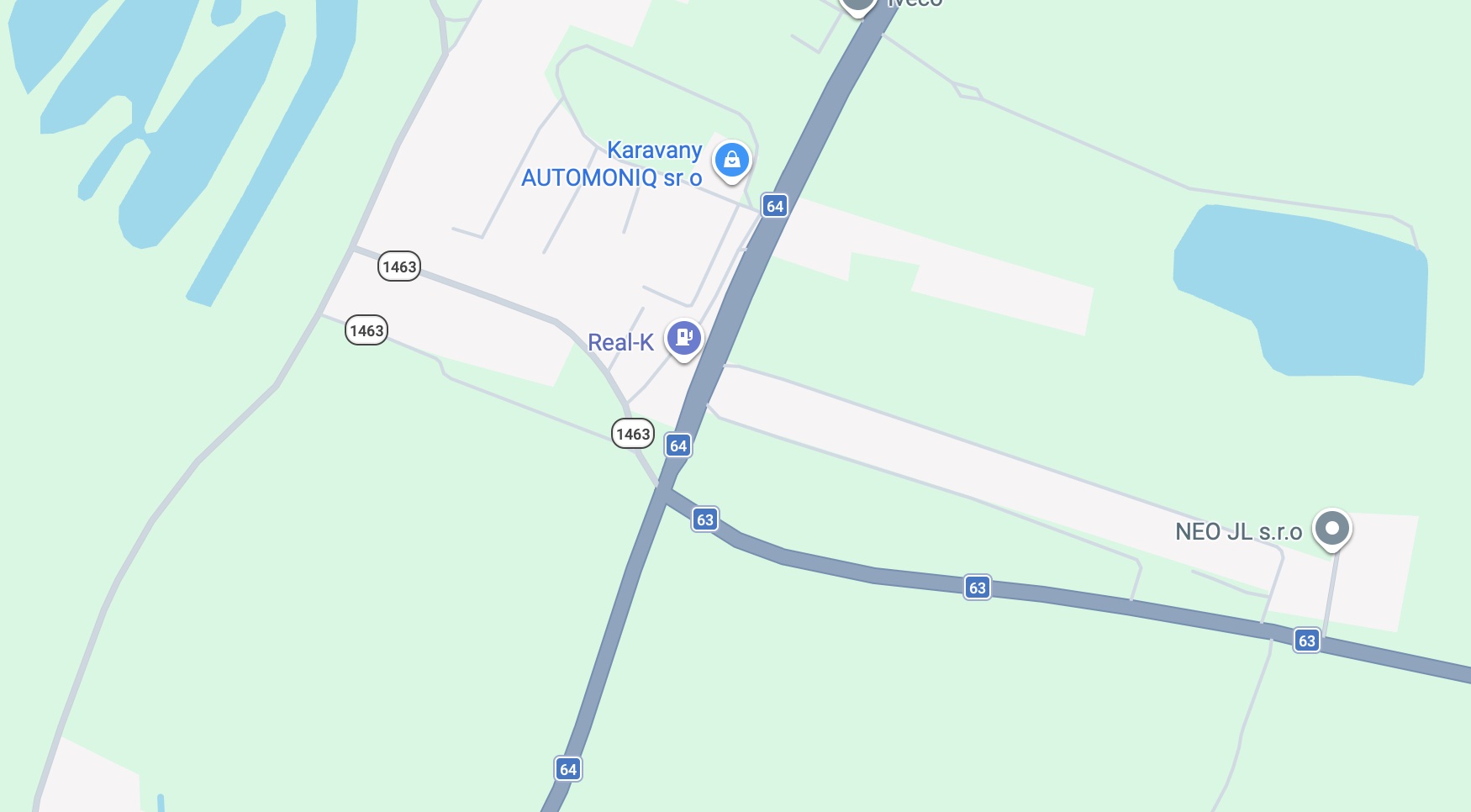Tap the NEO JL s.r.o place pin
This screenshot has height=812, width=1471.
coord(1331,529)
